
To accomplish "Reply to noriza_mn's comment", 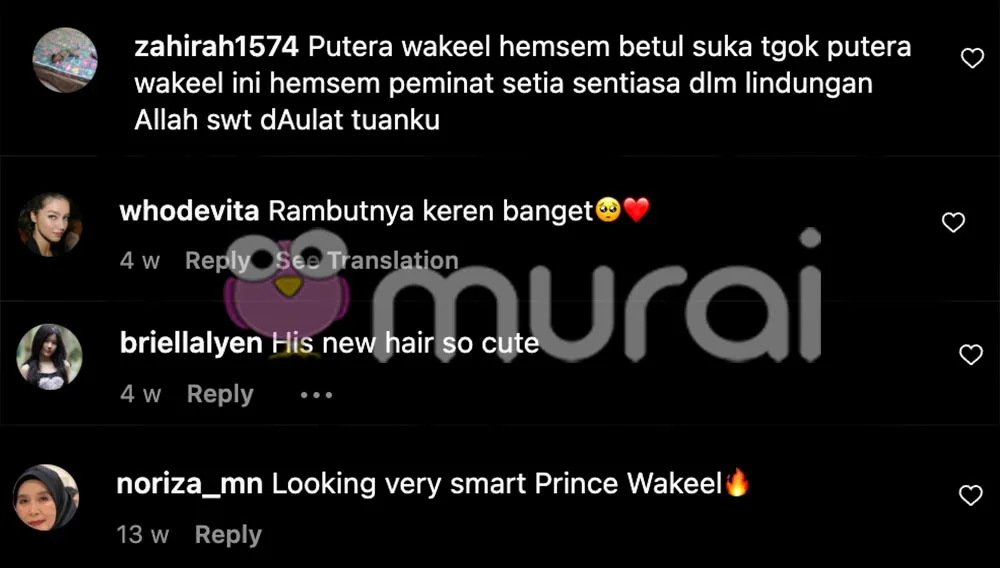I will pos(228,535).
